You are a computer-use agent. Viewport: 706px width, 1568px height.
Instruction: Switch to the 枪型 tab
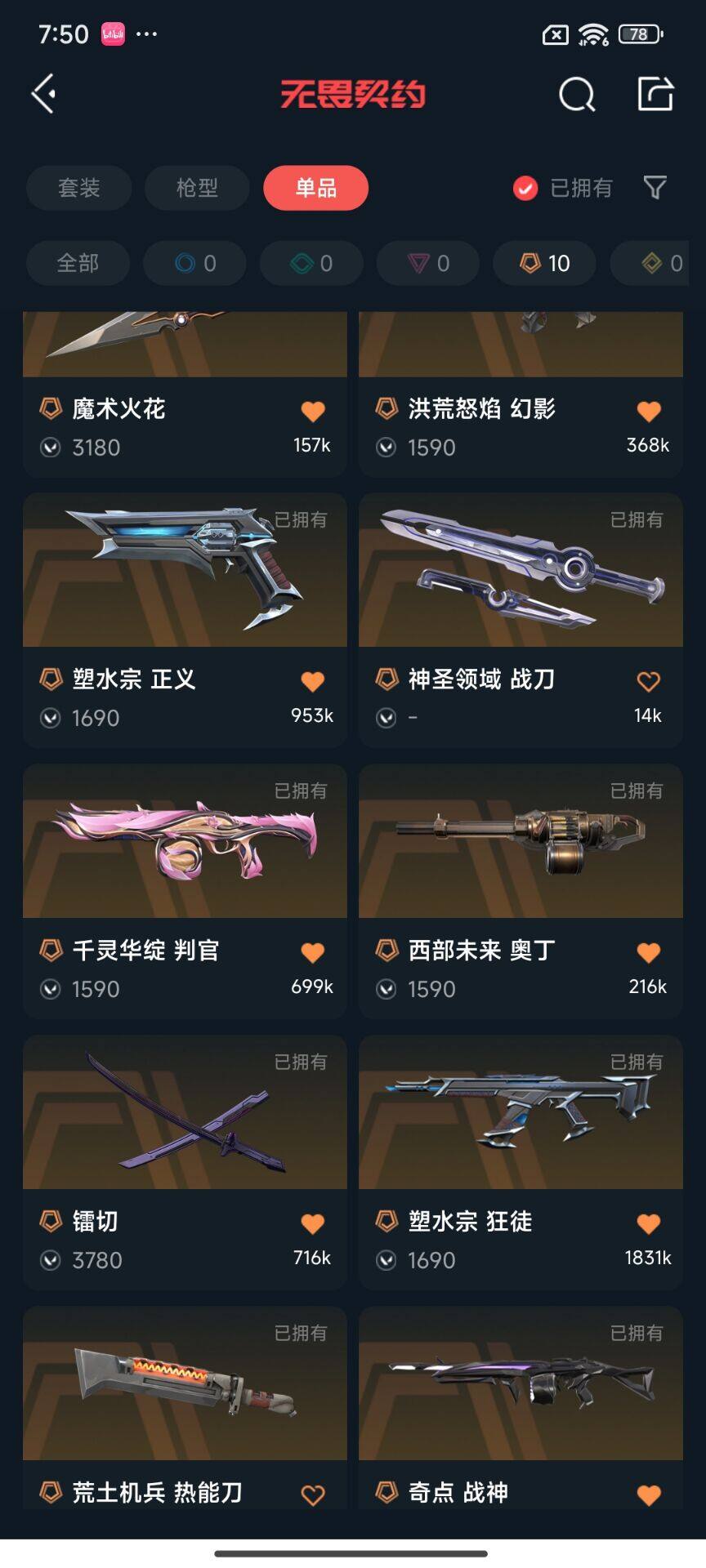click(197, 188)
